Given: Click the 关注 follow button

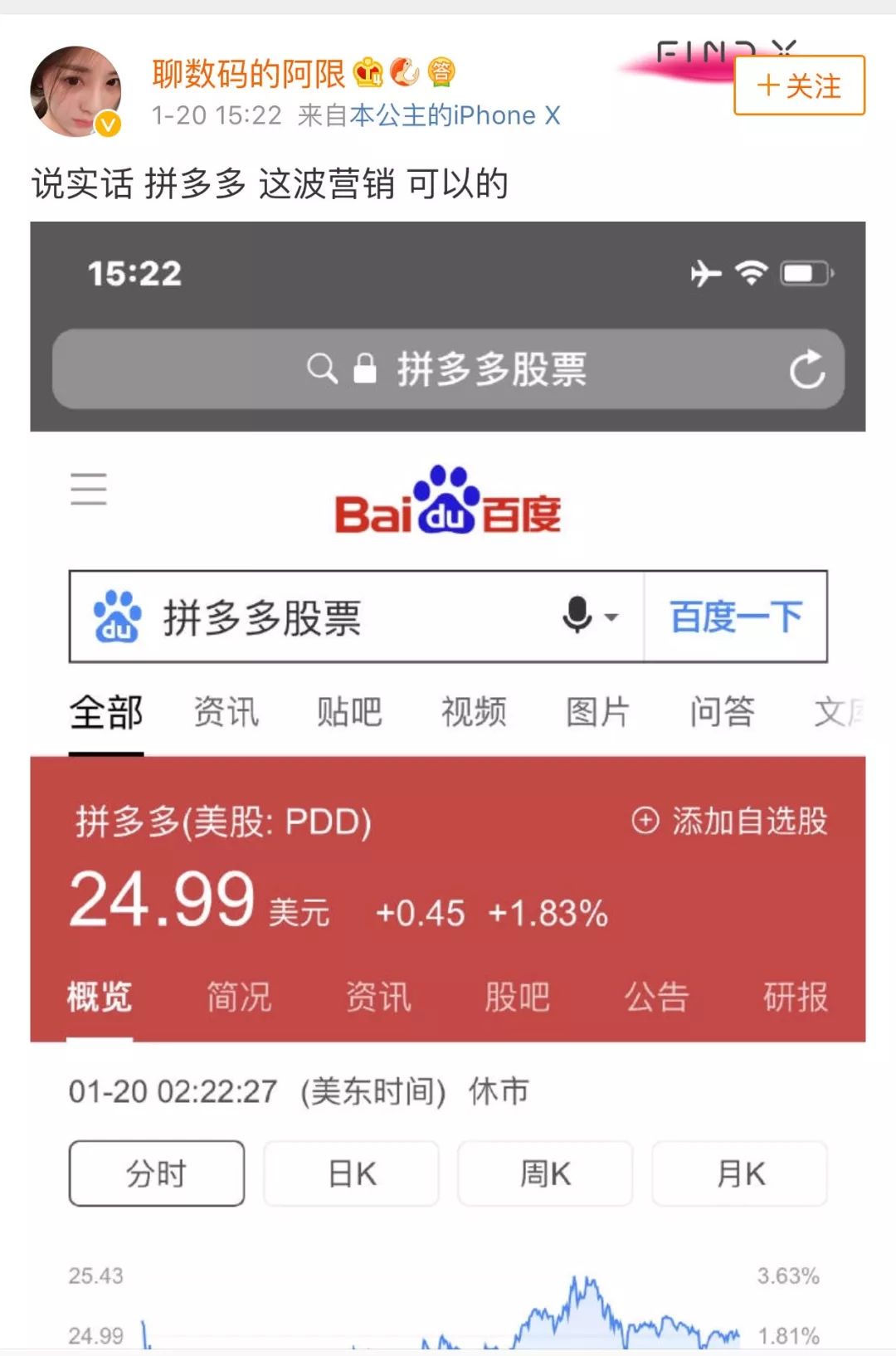Looking at the screenshot, I should coord(797,85).
